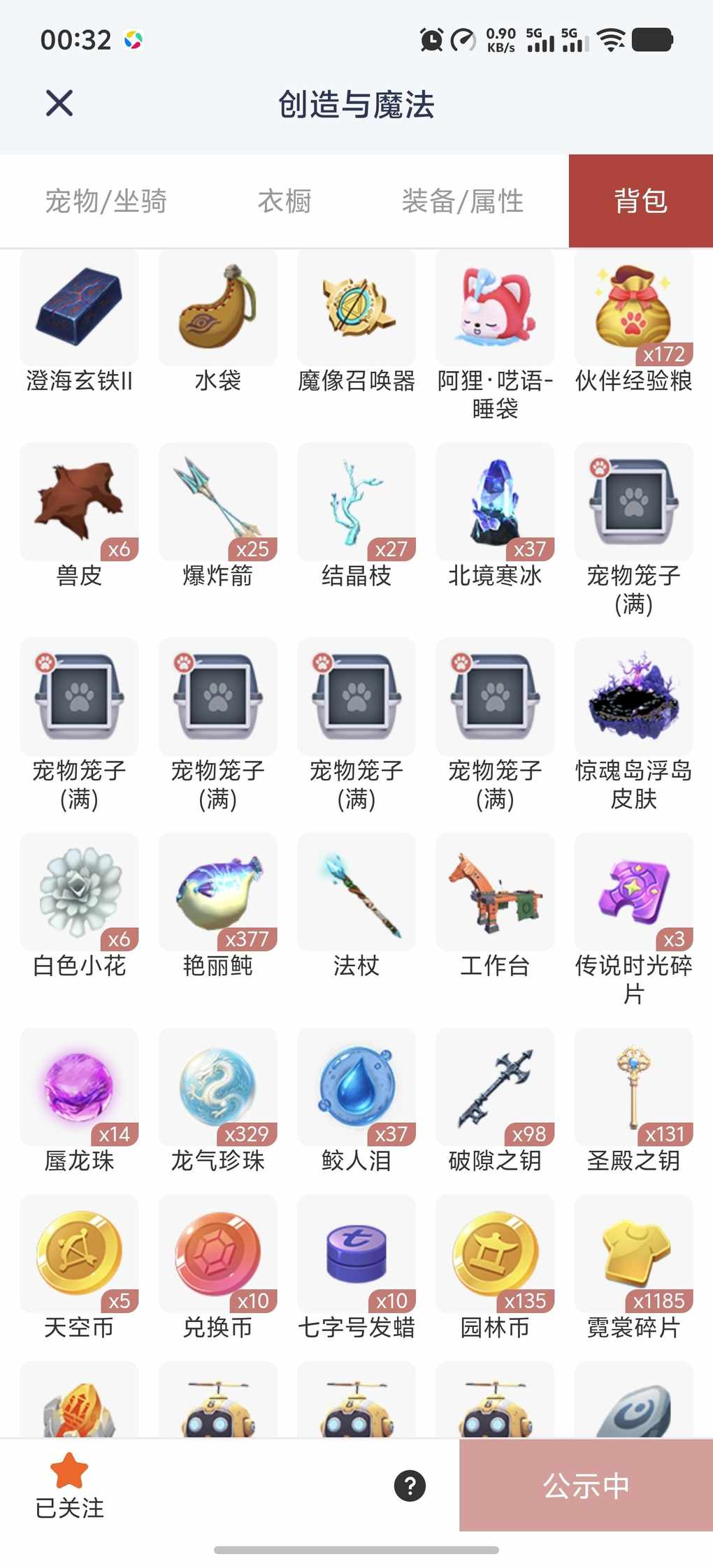This screenshot has width=713, height=1568.
Task: Open the question mark help icon
Action: click(x=410, y=1486)
